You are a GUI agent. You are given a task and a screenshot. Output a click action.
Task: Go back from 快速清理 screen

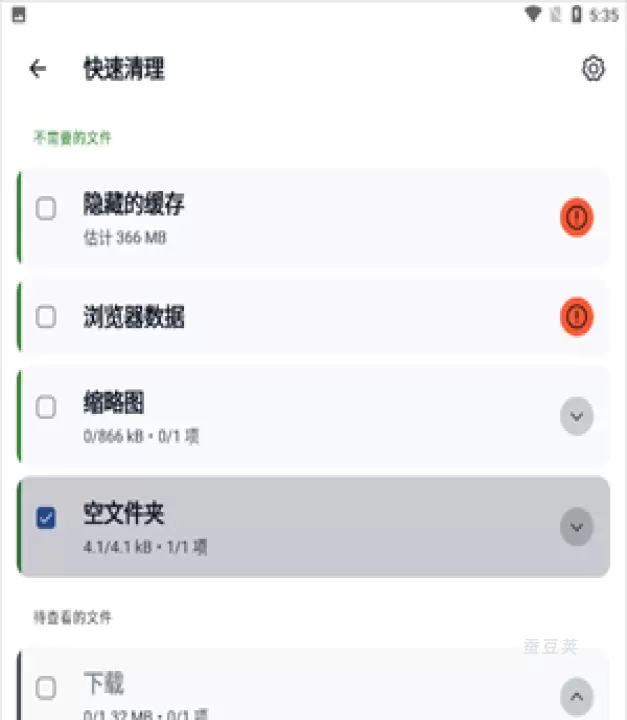pos(38,68)
